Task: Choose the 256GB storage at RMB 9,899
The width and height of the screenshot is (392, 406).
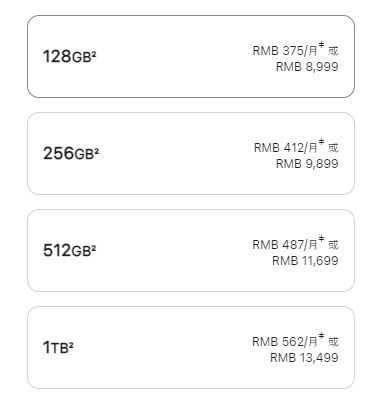Action: [191, 153]
